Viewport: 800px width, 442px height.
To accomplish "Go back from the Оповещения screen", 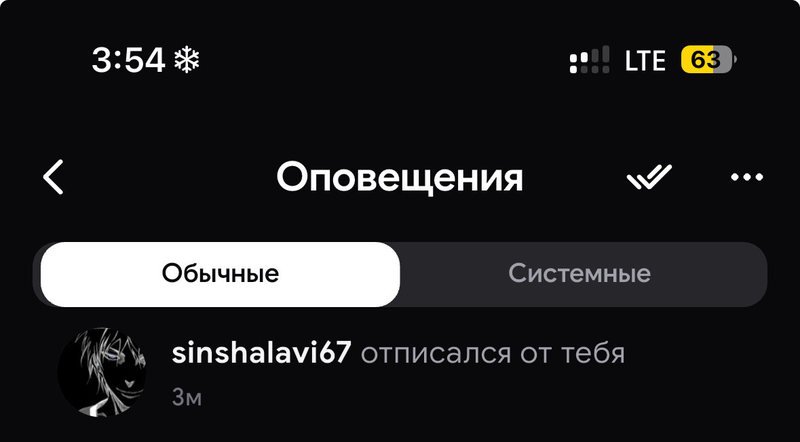I will [x=53, y=177].
